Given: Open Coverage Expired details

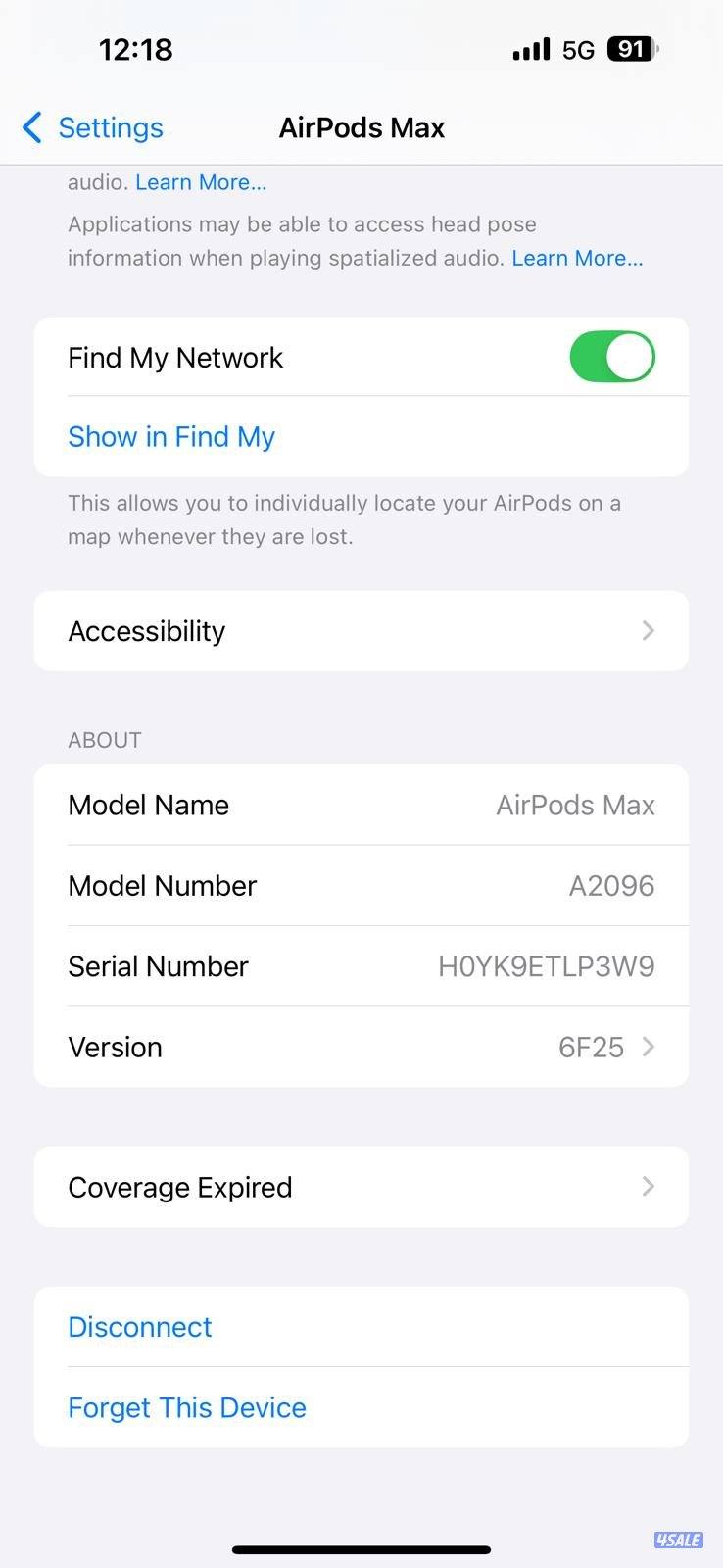Looking at the screenshot, I should (361, 1187).
